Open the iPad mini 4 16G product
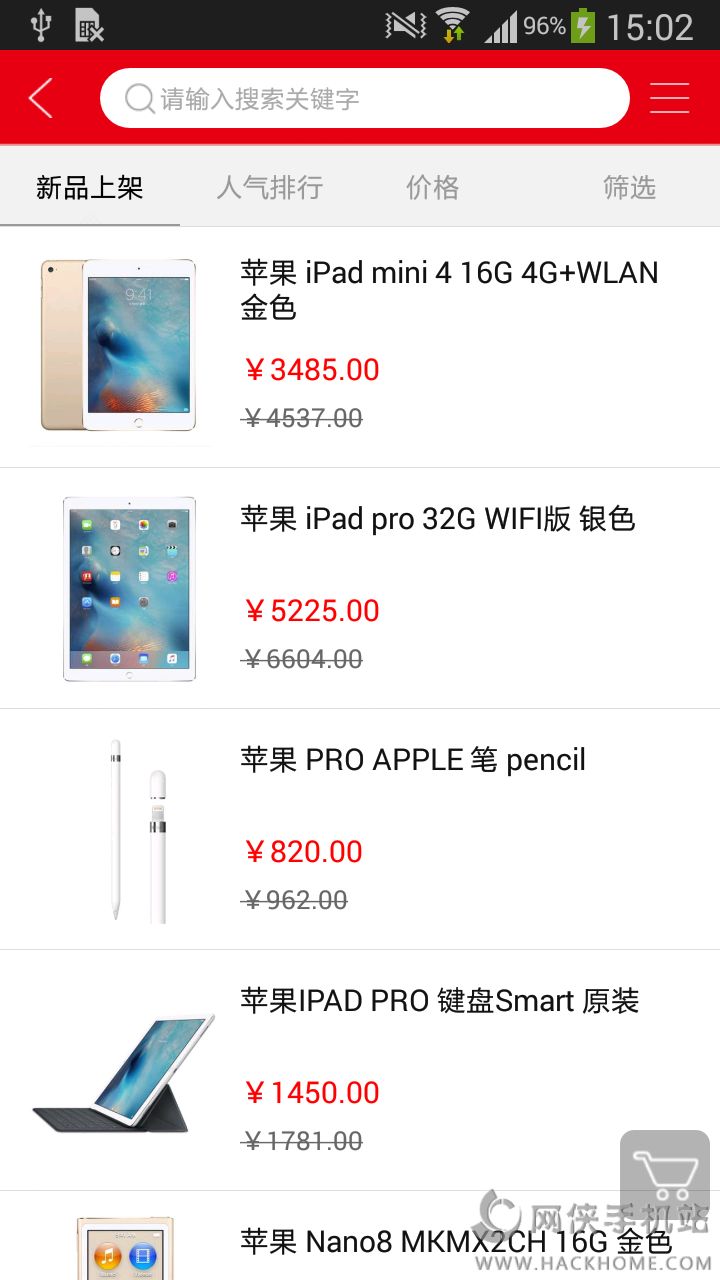Viewport: 720px width, 1280px height. click(449, 289)
